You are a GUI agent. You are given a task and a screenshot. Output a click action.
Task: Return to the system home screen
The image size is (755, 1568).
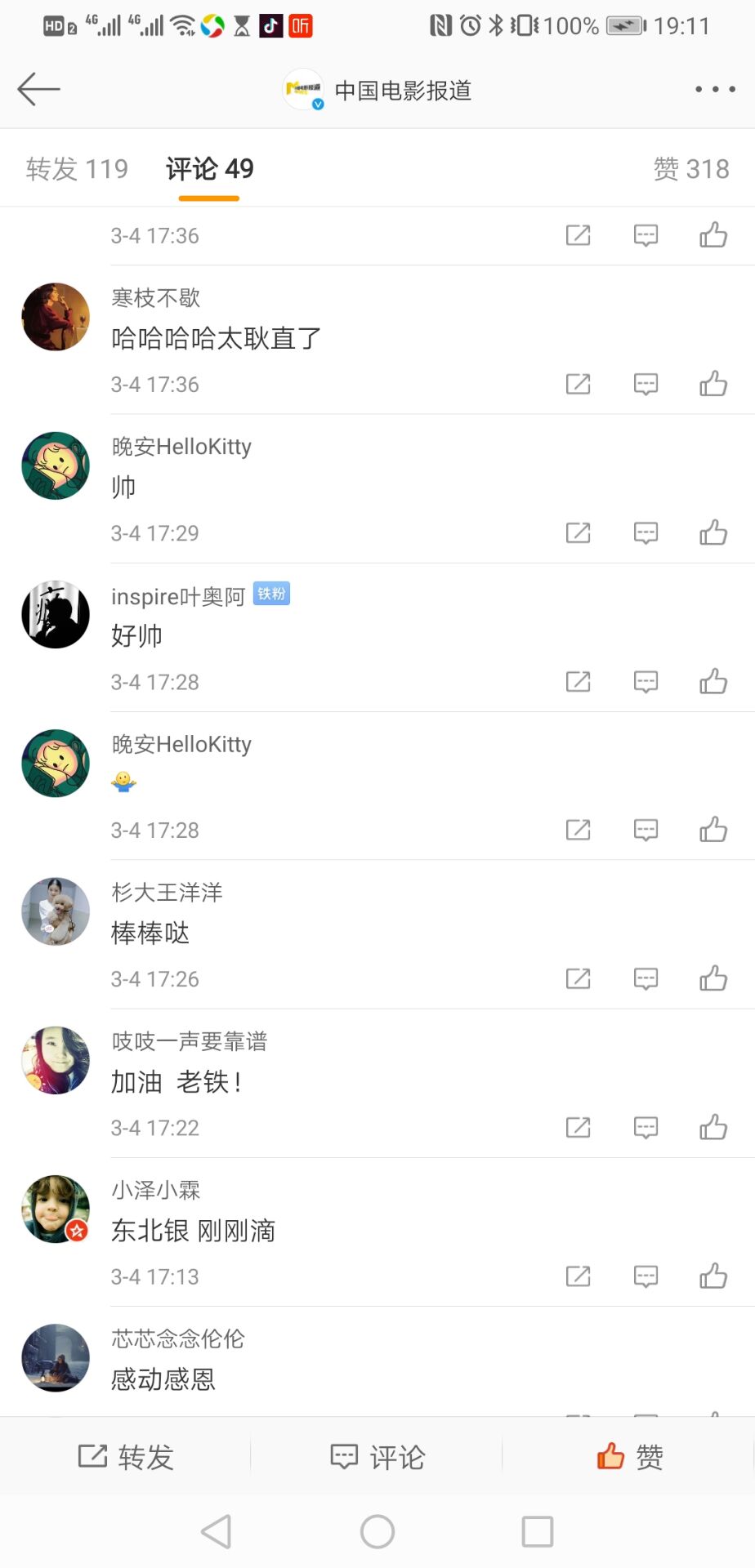377,1531
